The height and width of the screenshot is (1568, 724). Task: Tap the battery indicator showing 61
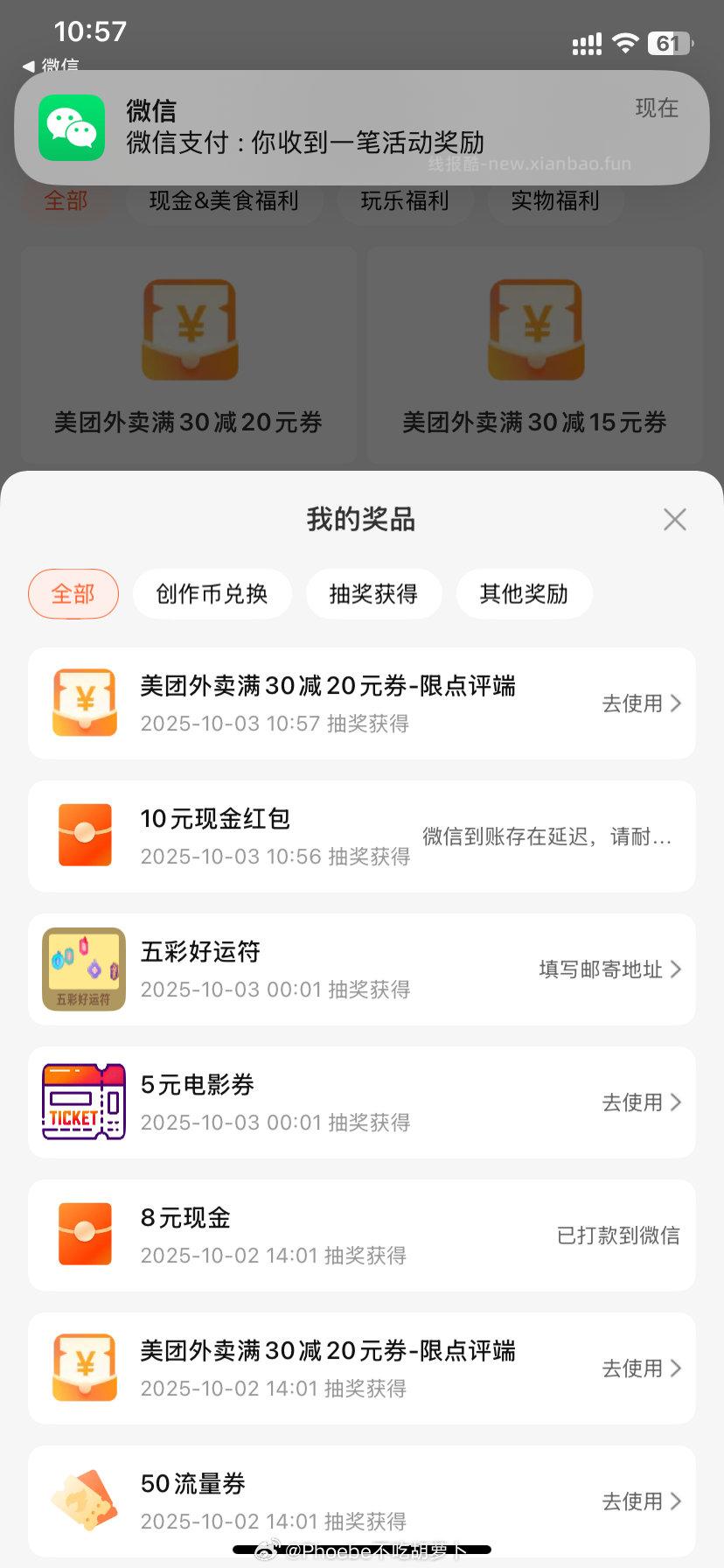tap(668, 42)
